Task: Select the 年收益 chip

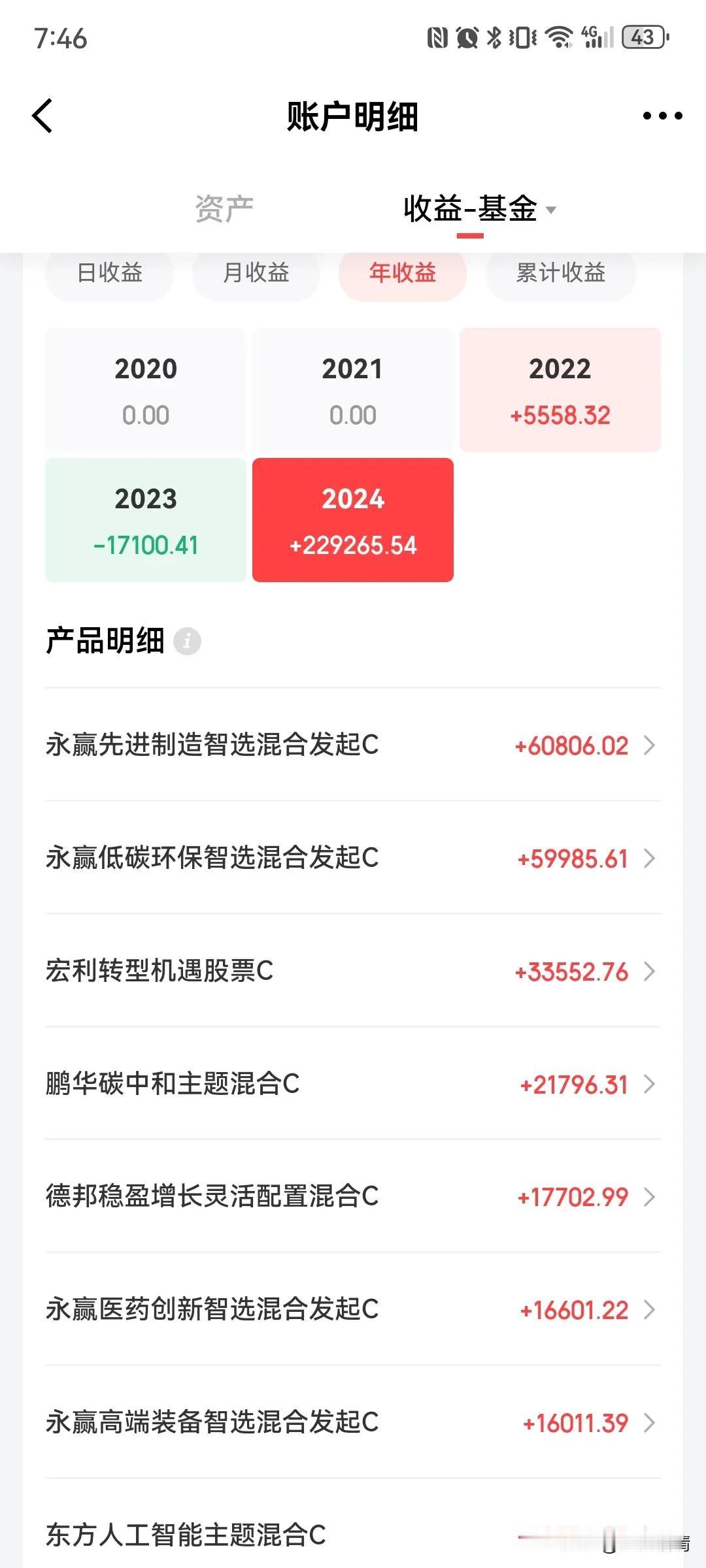Action: [x=403, y=272]
